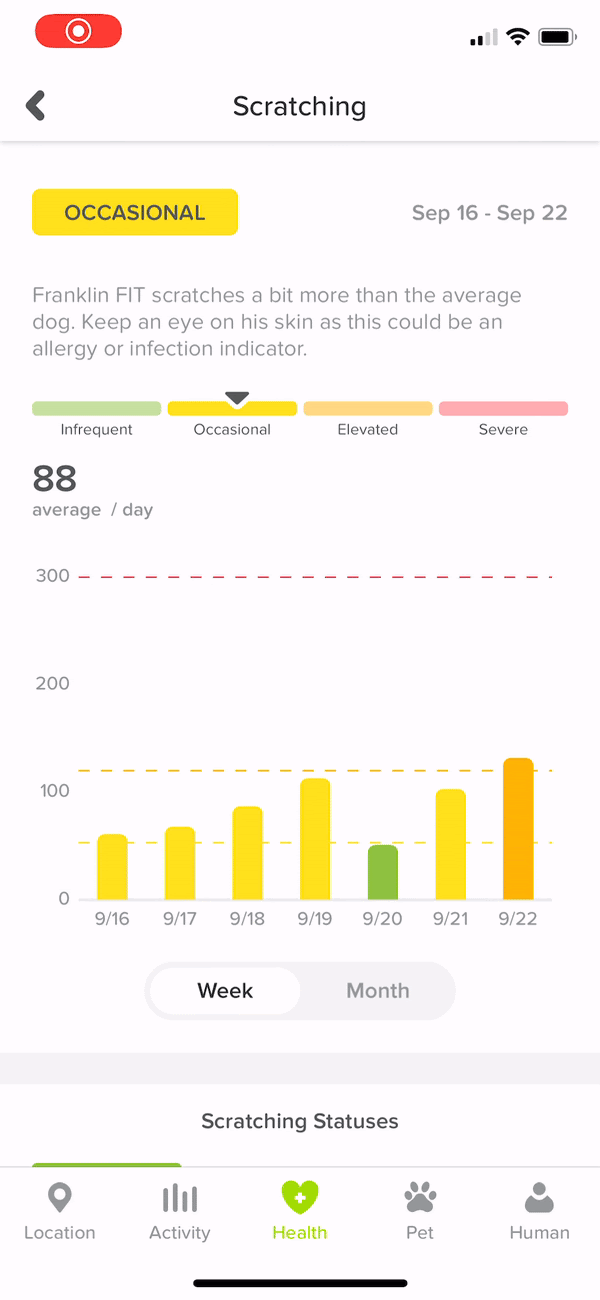Image resolution: width=600 pixels, height=1300 pixels.
Task: Open the Activity tab
Action: [x=180, y=1212]
